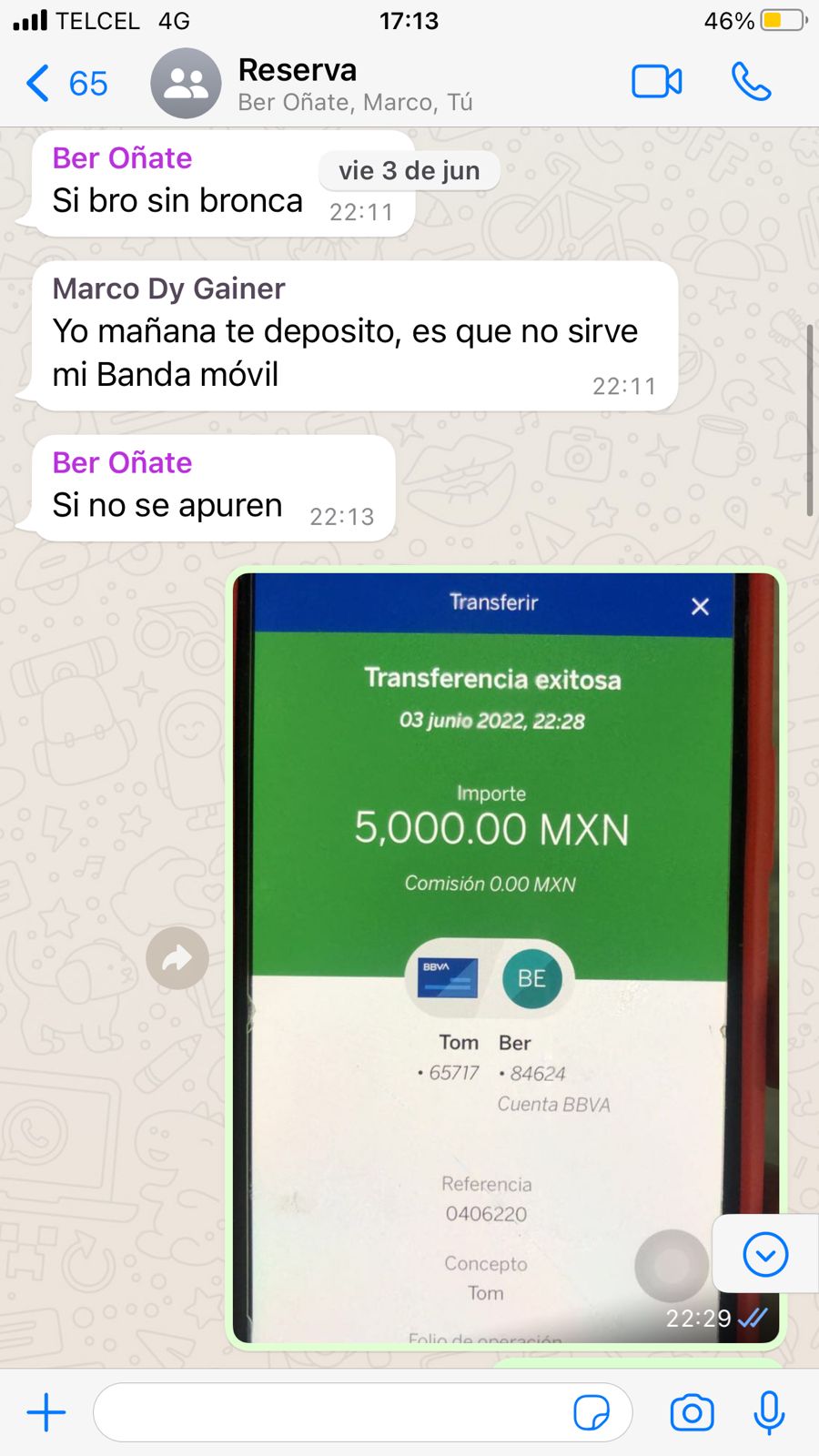Forward the transfer receipt image

click(177, 958)
